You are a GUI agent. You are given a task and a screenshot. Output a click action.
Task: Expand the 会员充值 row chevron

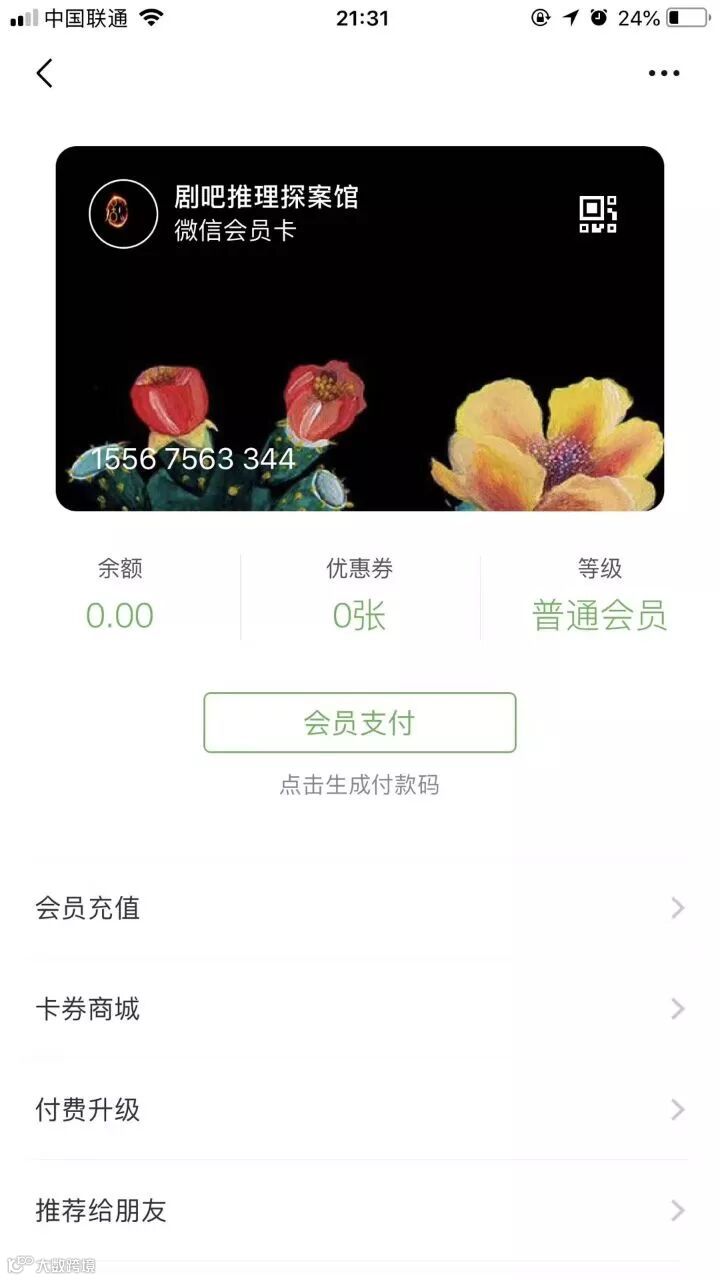pos(676,908)
